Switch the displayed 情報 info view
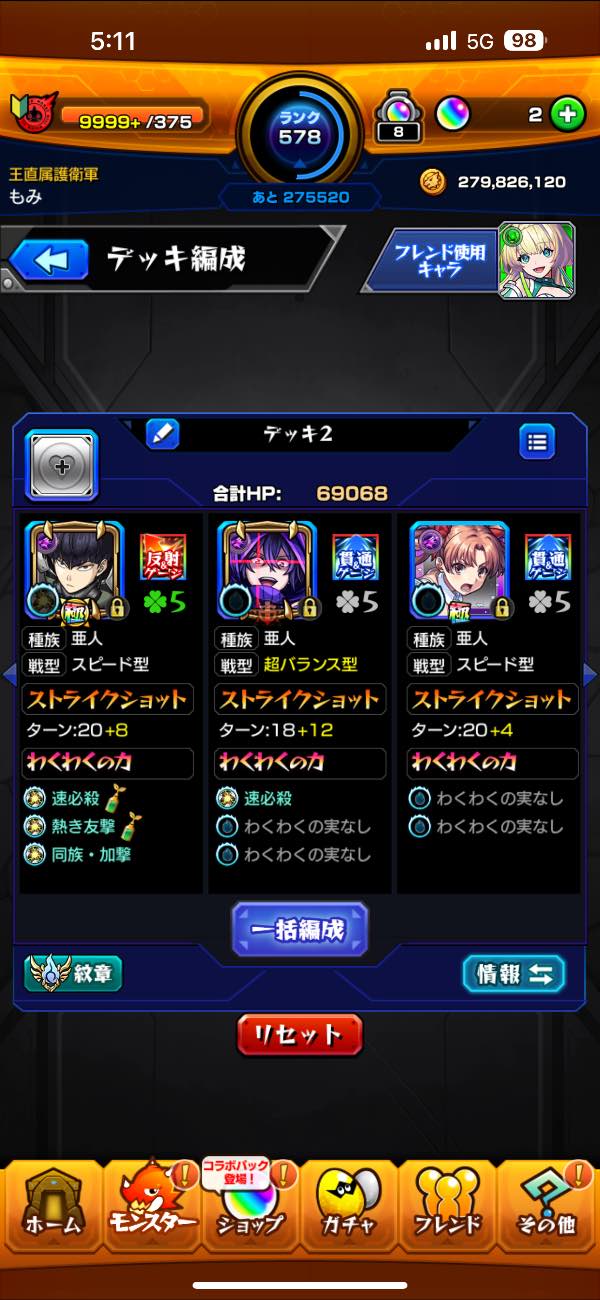The width and height of the screenshot is (600, 1300). click(514, 974)
